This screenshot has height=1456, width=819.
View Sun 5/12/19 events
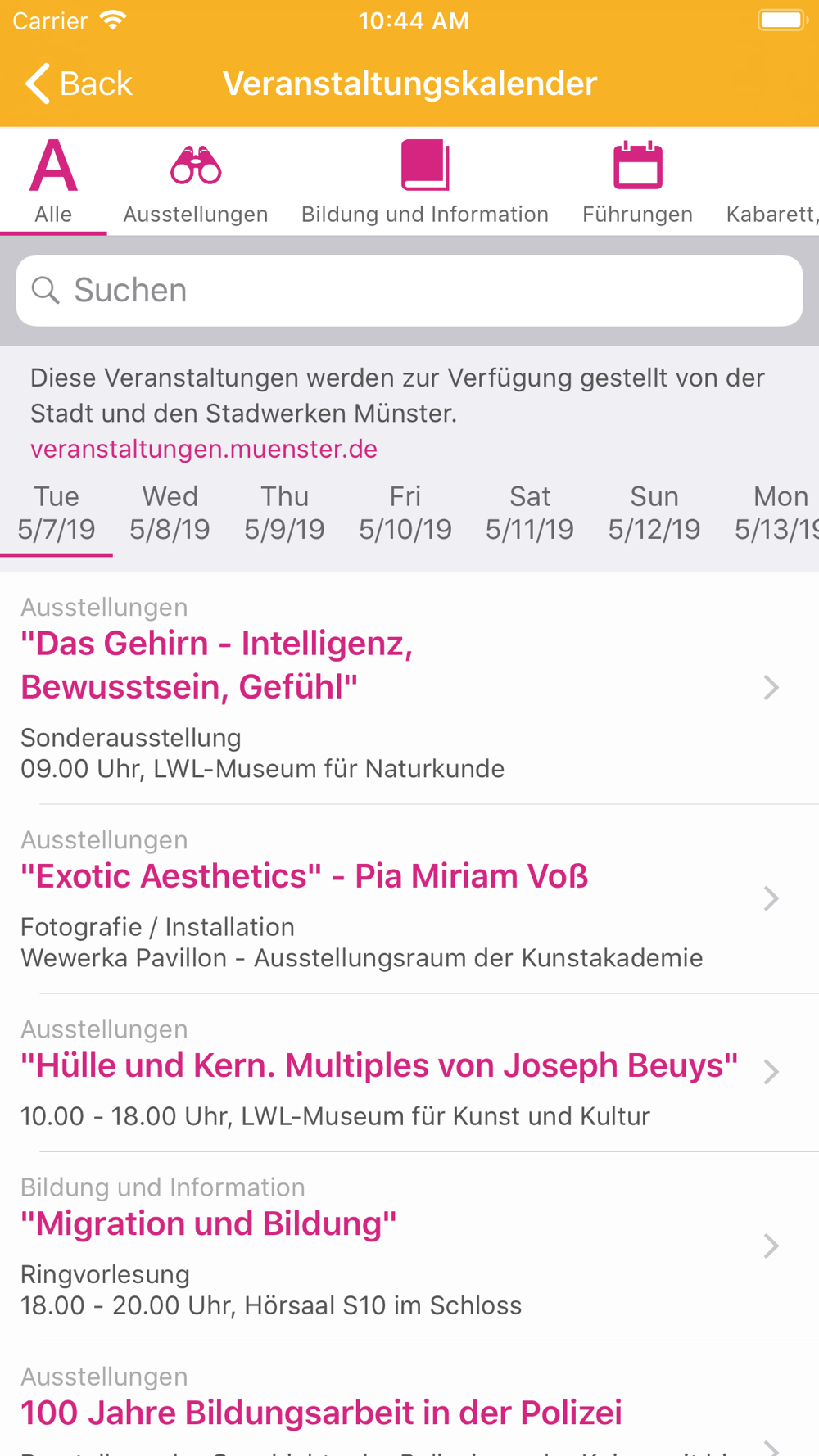pos(654,513)
